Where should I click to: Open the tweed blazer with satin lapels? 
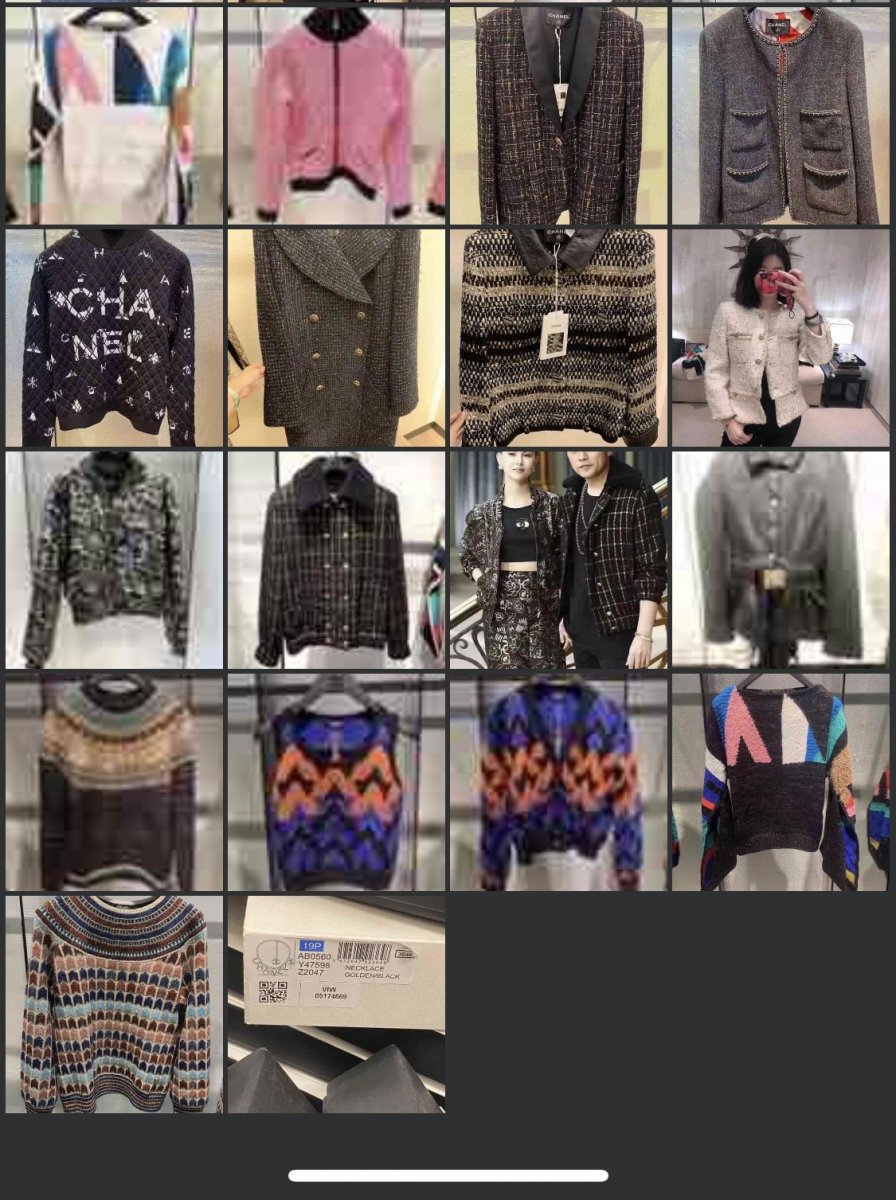coord(558,115)
